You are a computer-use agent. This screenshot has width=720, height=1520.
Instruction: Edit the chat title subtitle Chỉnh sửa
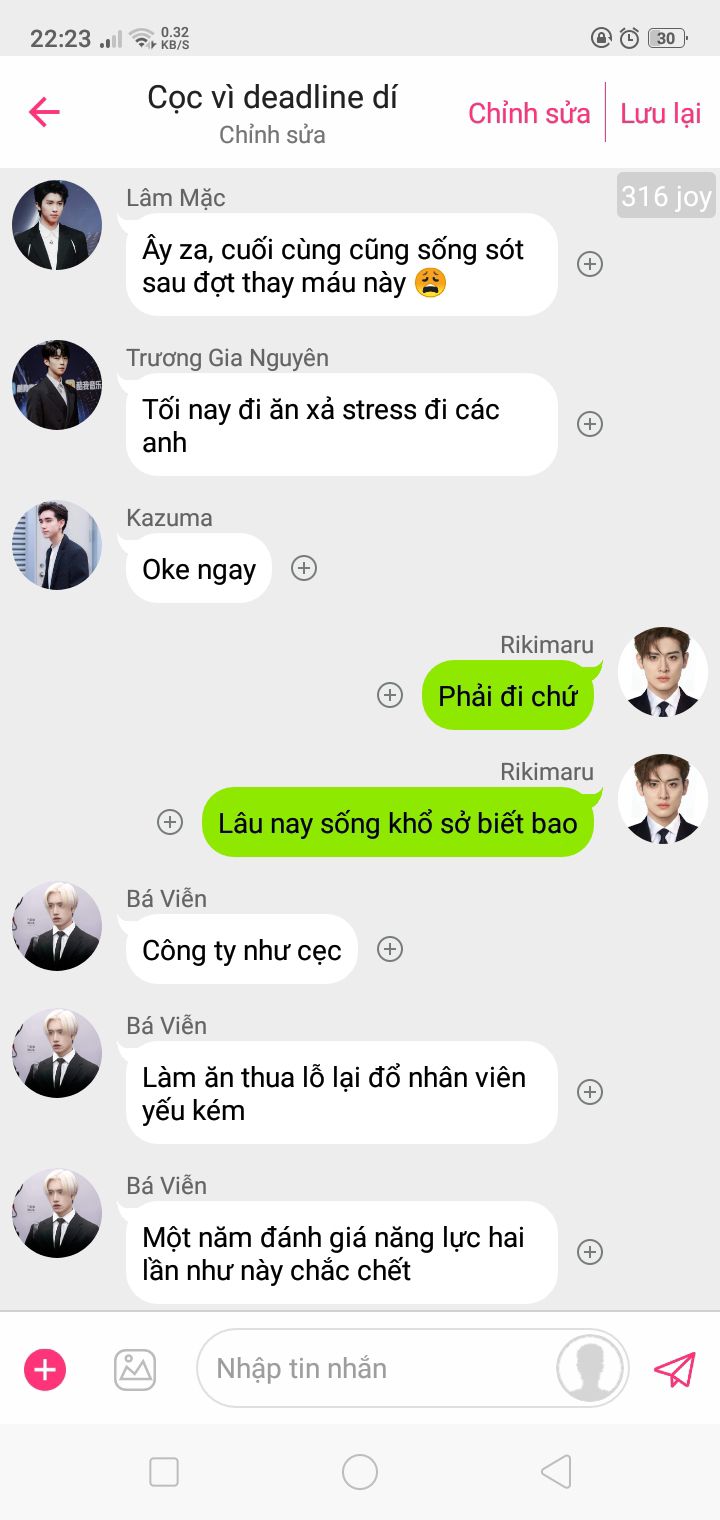click(272, 135)
